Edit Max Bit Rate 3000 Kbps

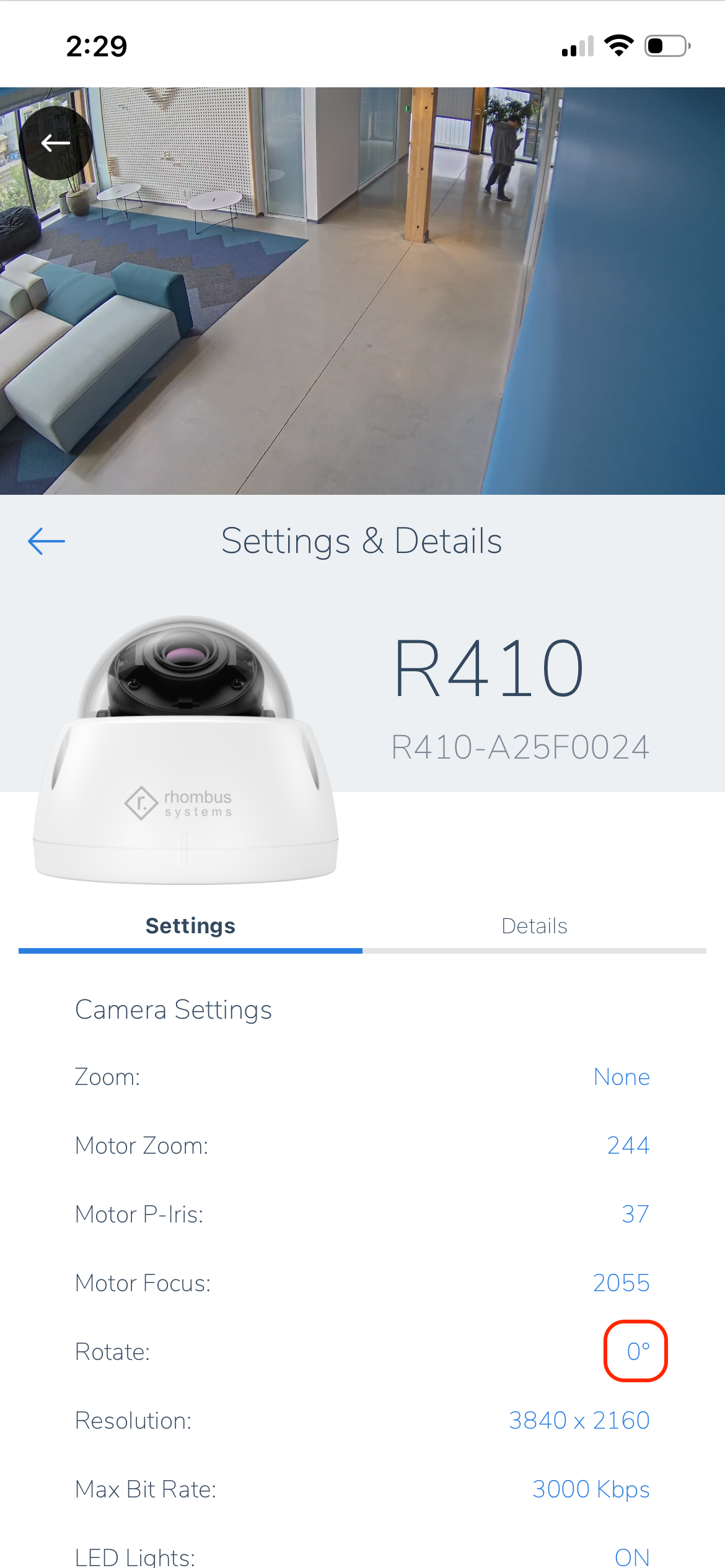coord(591,1489)
